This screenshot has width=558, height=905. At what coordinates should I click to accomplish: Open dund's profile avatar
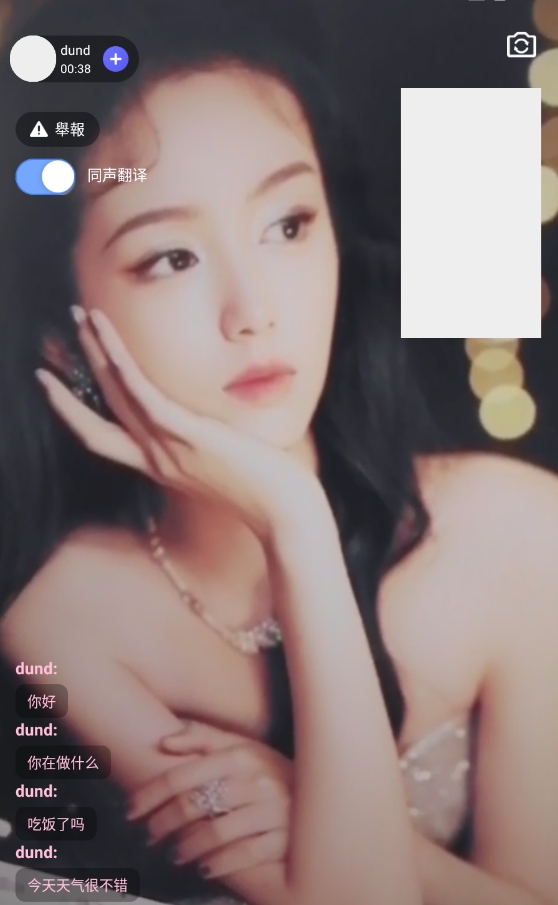pos(33,59)
